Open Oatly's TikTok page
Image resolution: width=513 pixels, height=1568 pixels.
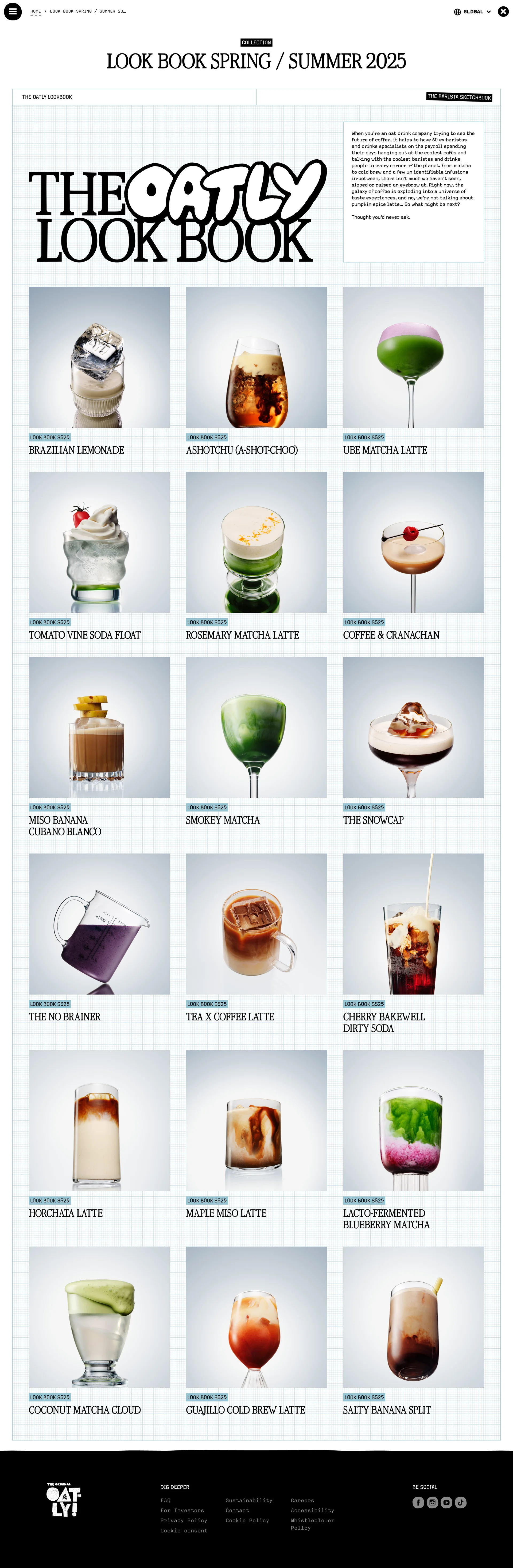point(461,1502)
